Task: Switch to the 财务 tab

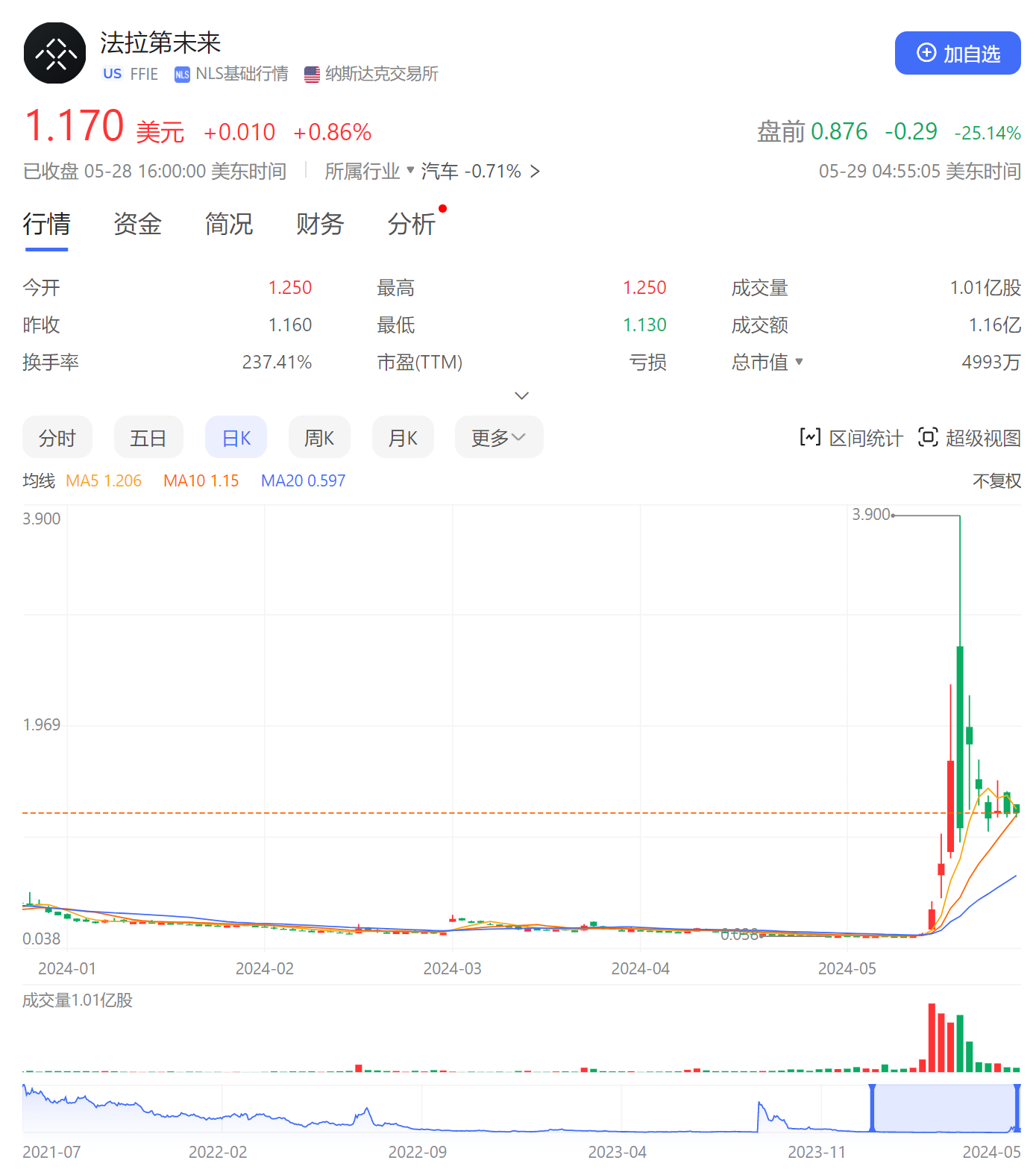Action: point(320,225)
